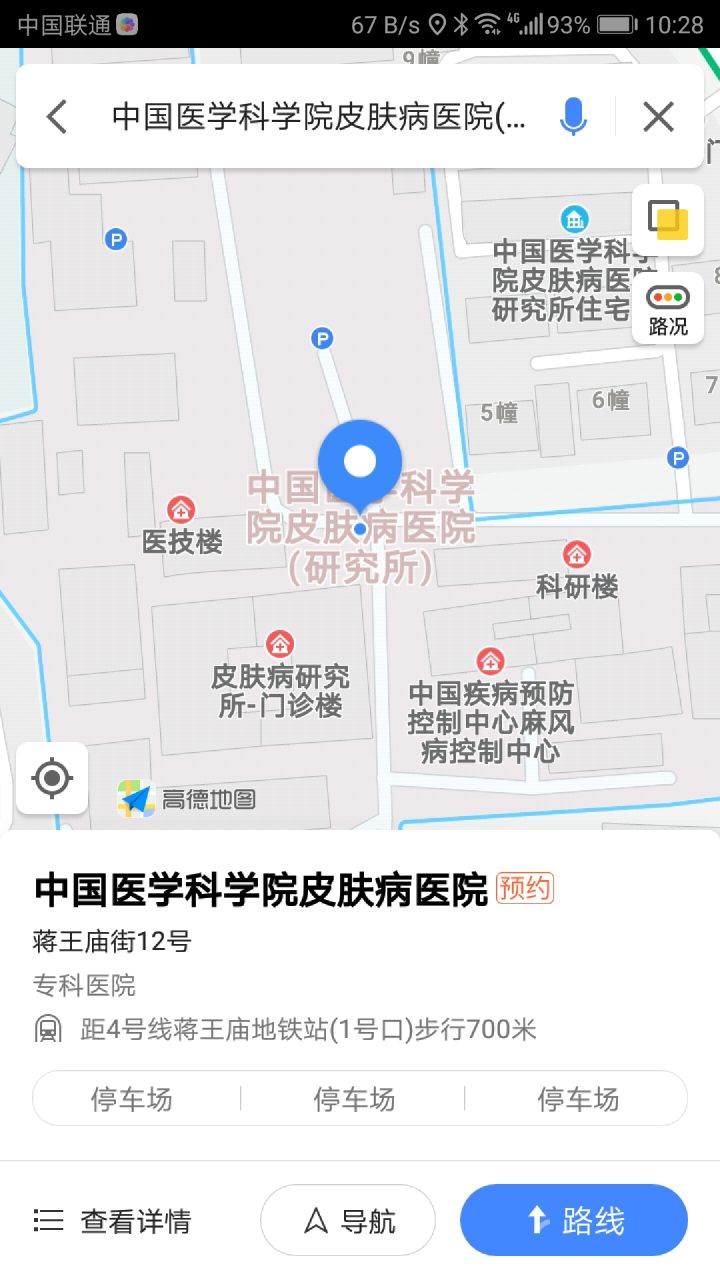Viewport: 720px width, 1280px height.
Task: Tap the blue 路线 route button
Action: [574, 1221]
